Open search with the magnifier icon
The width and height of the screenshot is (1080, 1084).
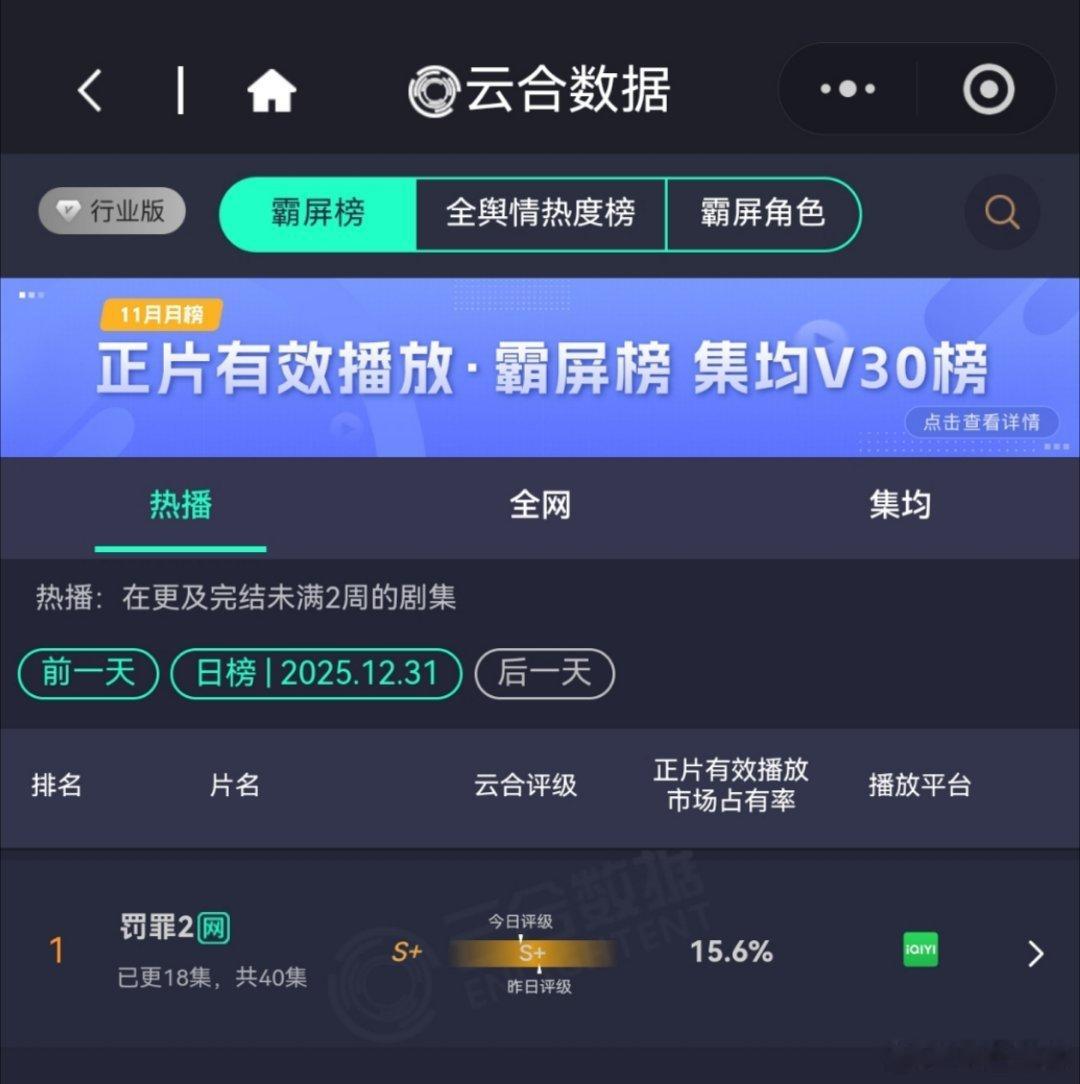point(1000,212)
